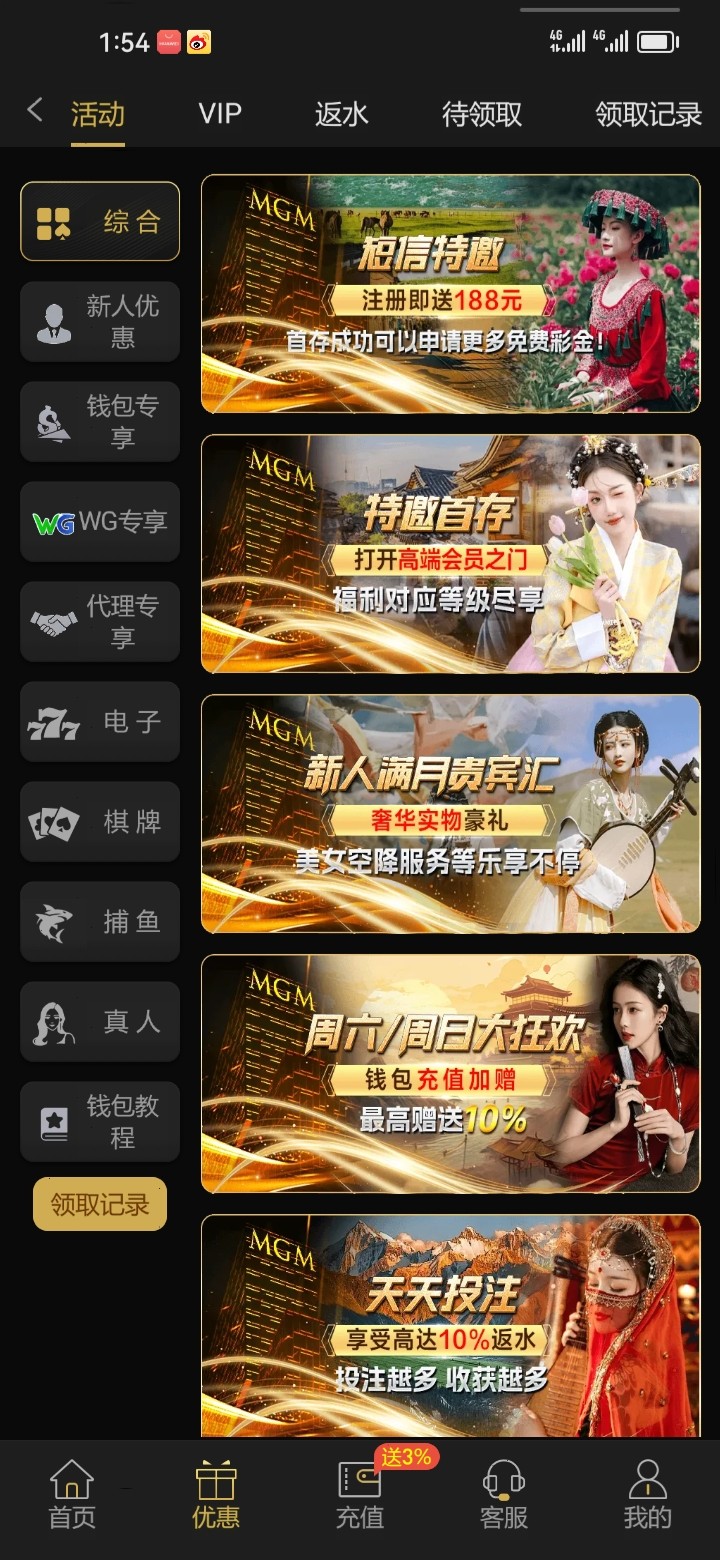The height and width of the screenshot is (1560, 720).
Task: Switch to the VIP tab
Action: (x=219, y=113)
